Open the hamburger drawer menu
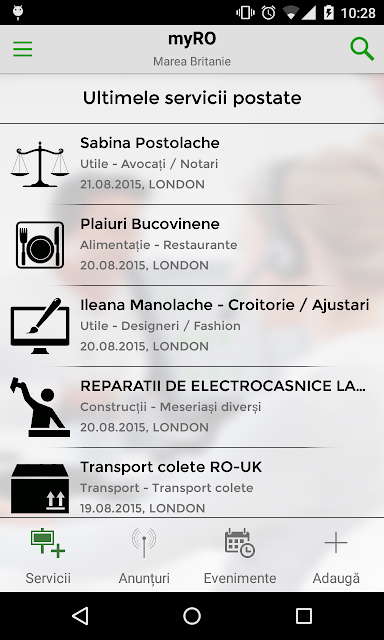This screenshot has height=640, width=384. pos(22,49)
